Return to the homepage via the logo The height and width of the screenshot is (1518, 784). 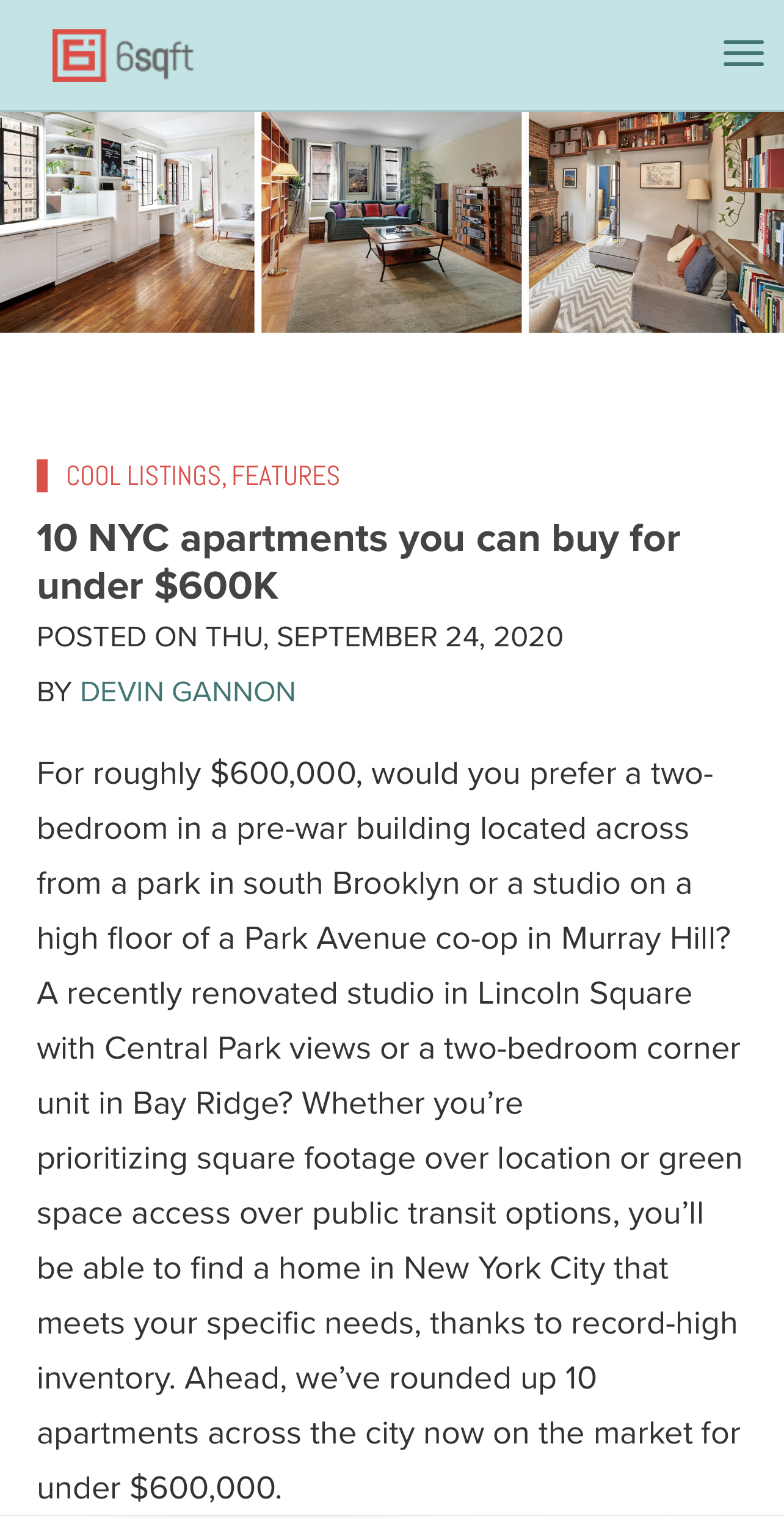122,55
